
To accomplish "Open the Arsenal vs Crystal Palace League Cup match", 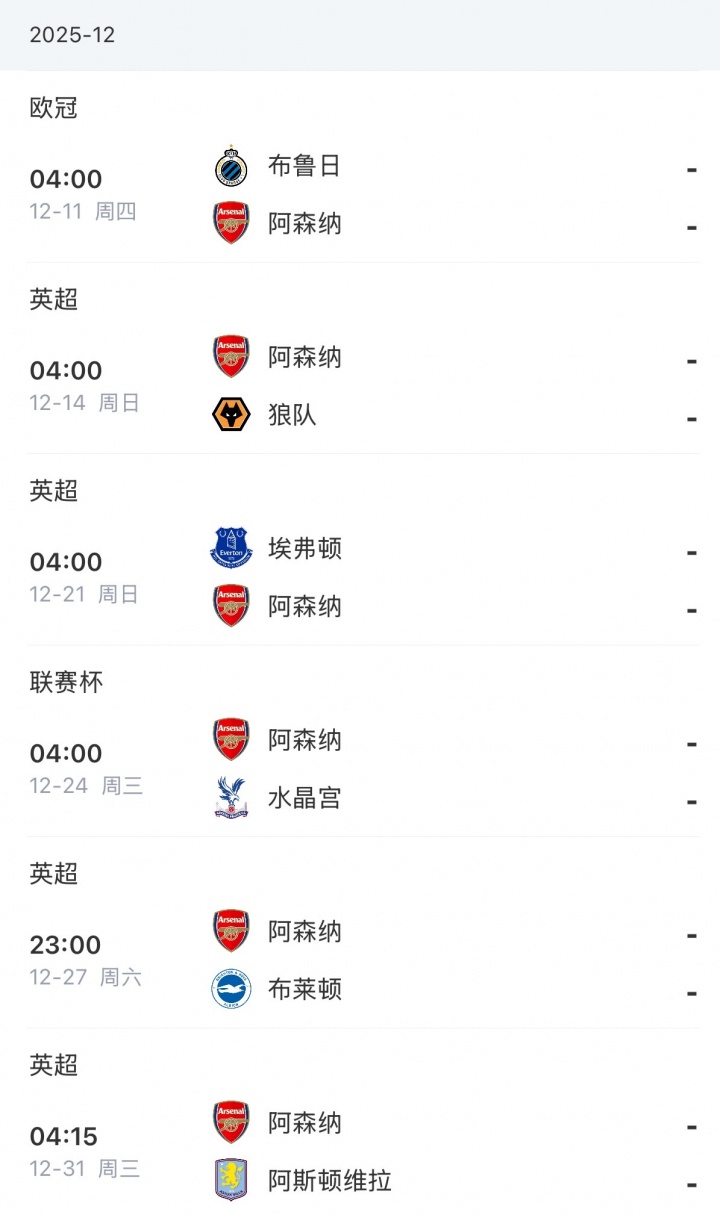I will coord(360,769).
